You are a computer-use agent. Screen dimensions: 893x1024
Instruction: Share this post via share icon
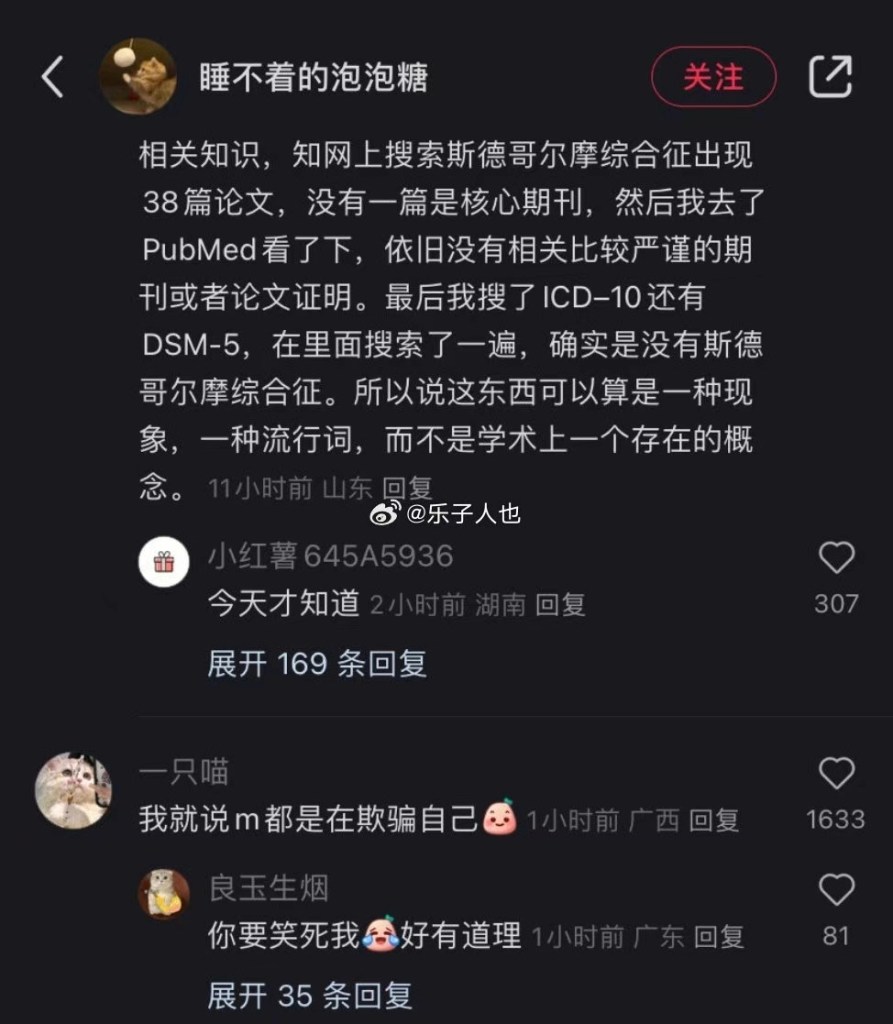830,77
